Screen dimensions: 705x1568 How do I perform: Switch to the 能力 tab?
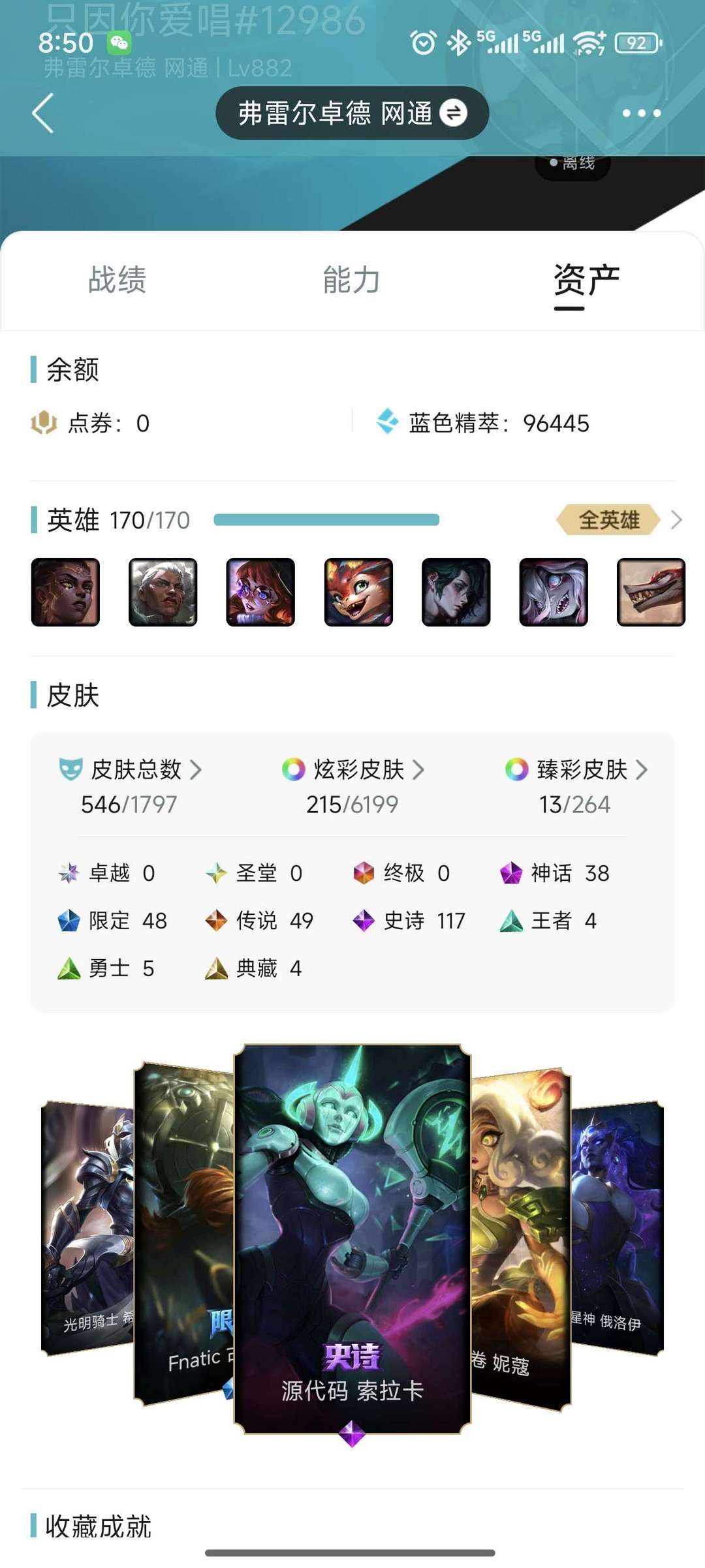coord(352,280)
